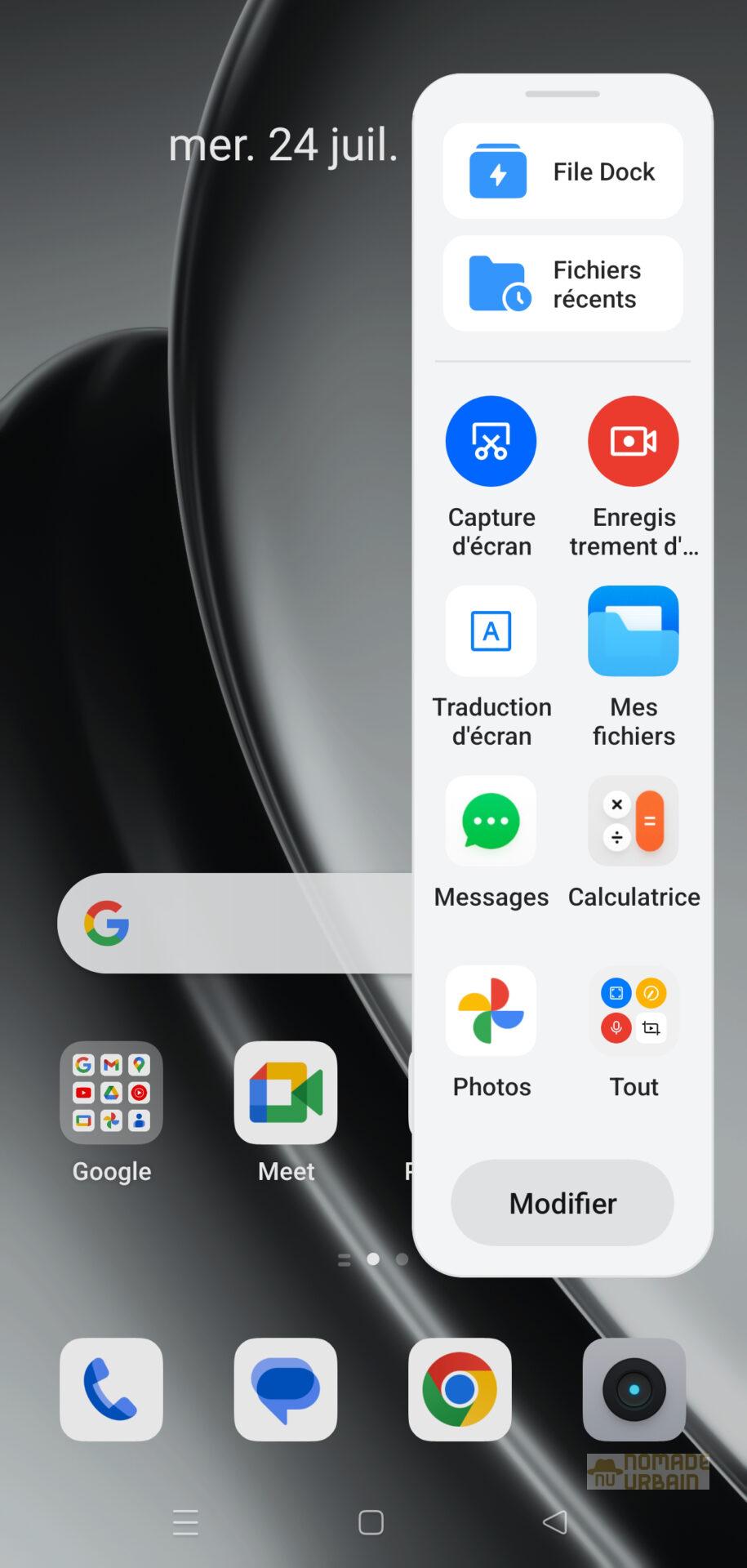Open Google Messages in dock
The height and width of the screenshot is (1568, 747).
[286, 1389]
